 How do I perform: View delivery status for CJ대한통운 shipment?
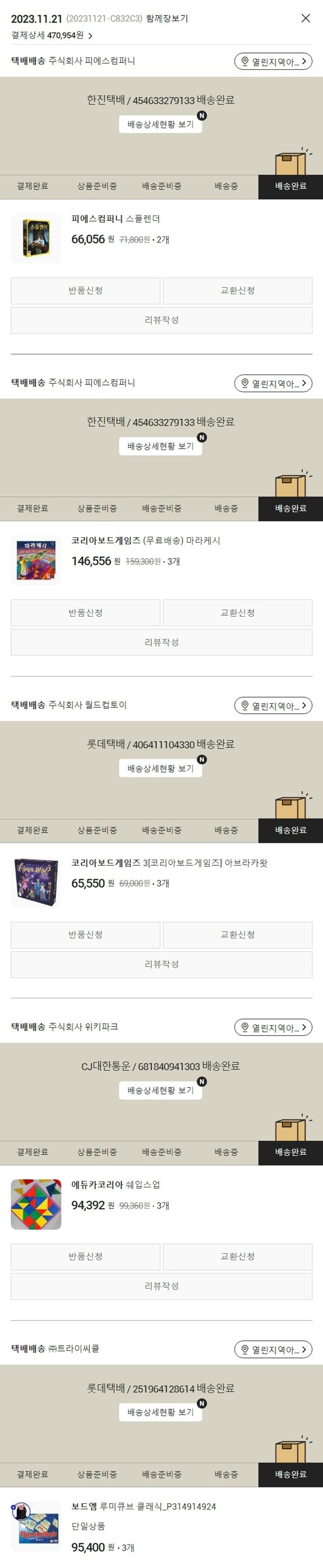(160, 1090)
